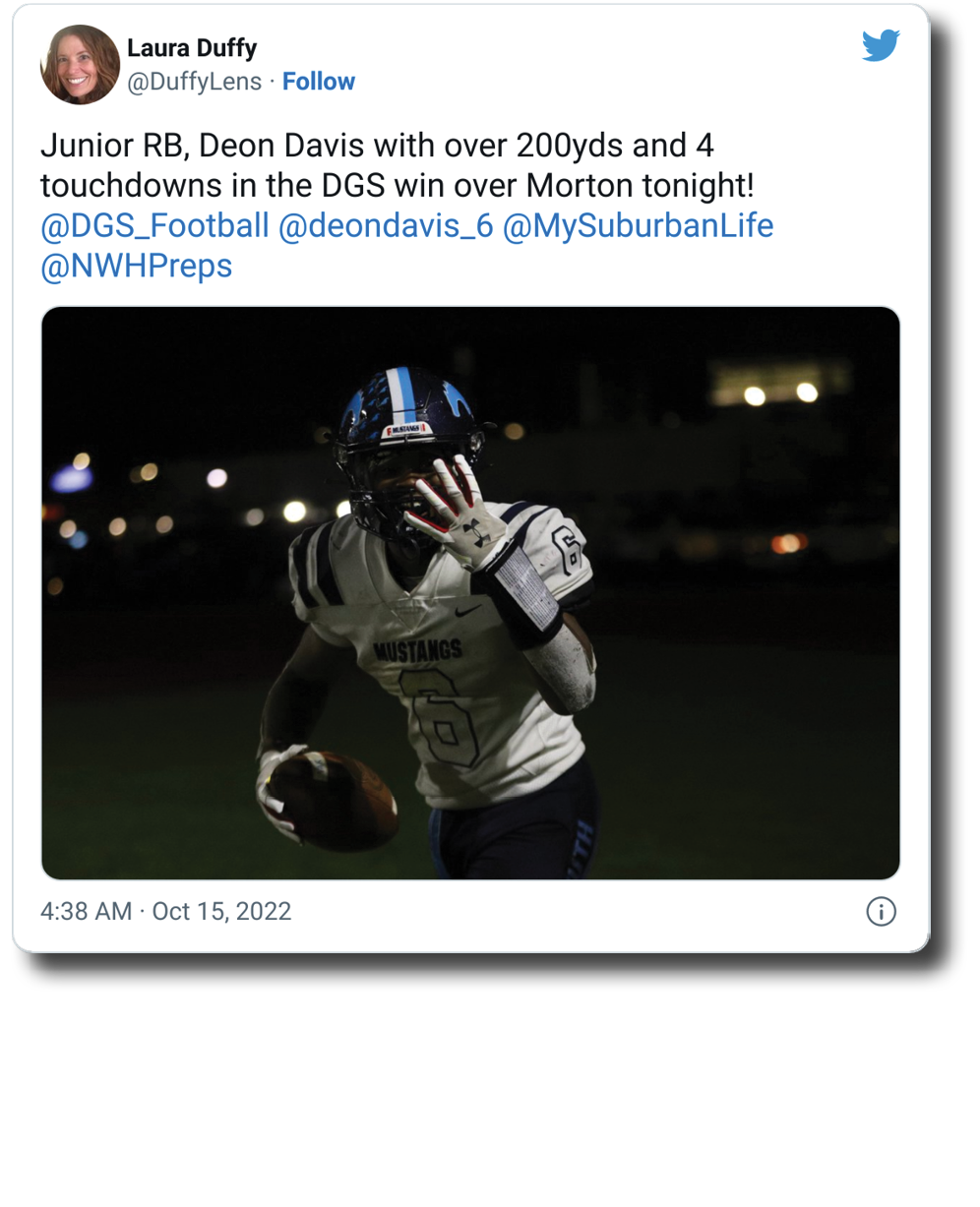This screenshot has width=980, height=1207.
Task: Enlarge the football player photo
Action: coord(470,592)
